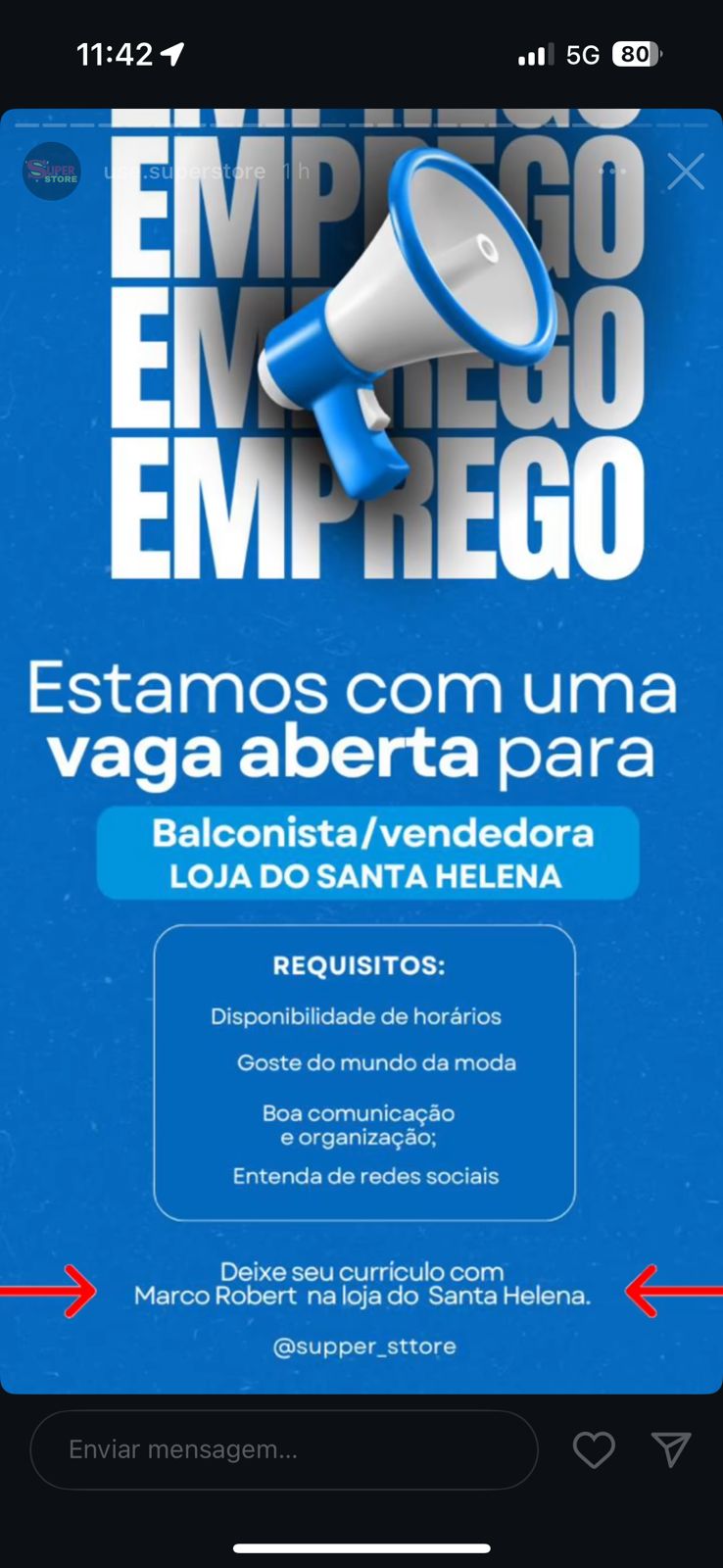Open the story's three-dot options menu
723x1568 pixels.
tap(612, 171)
